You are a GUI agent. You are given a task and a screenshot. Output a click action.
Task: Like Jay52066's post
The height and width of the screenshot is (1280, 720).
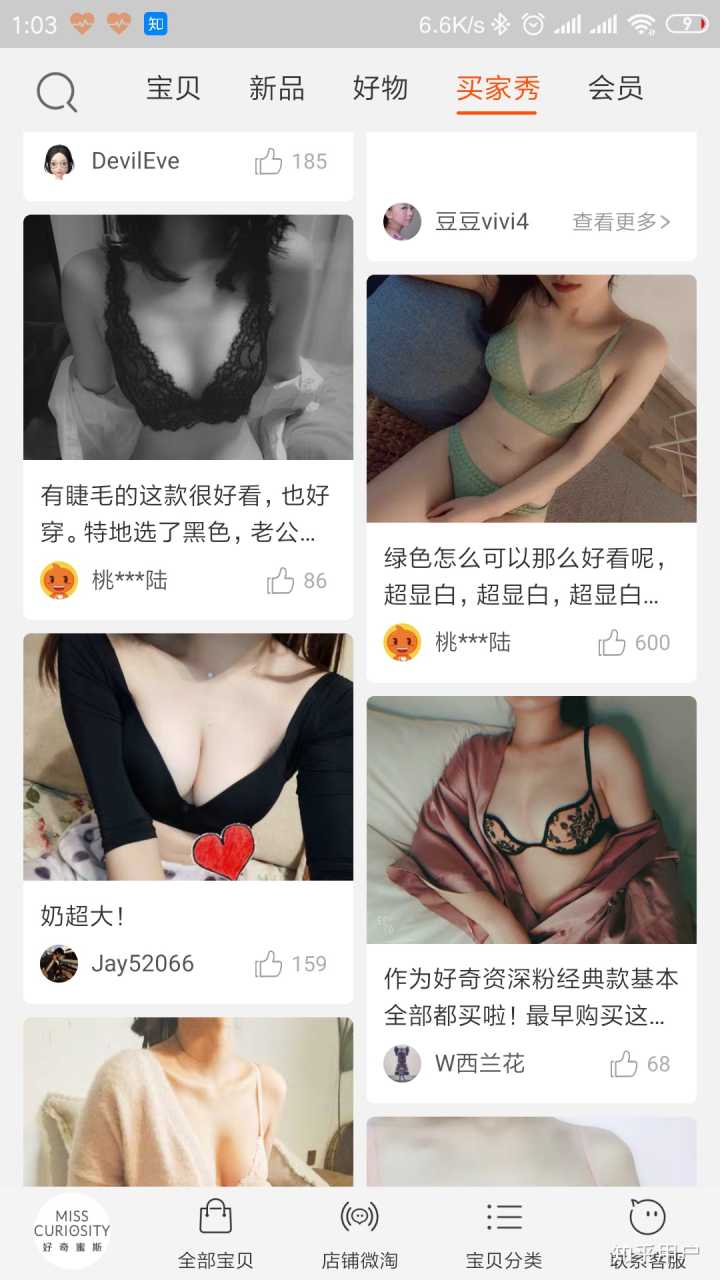click(x=269, y=964)
